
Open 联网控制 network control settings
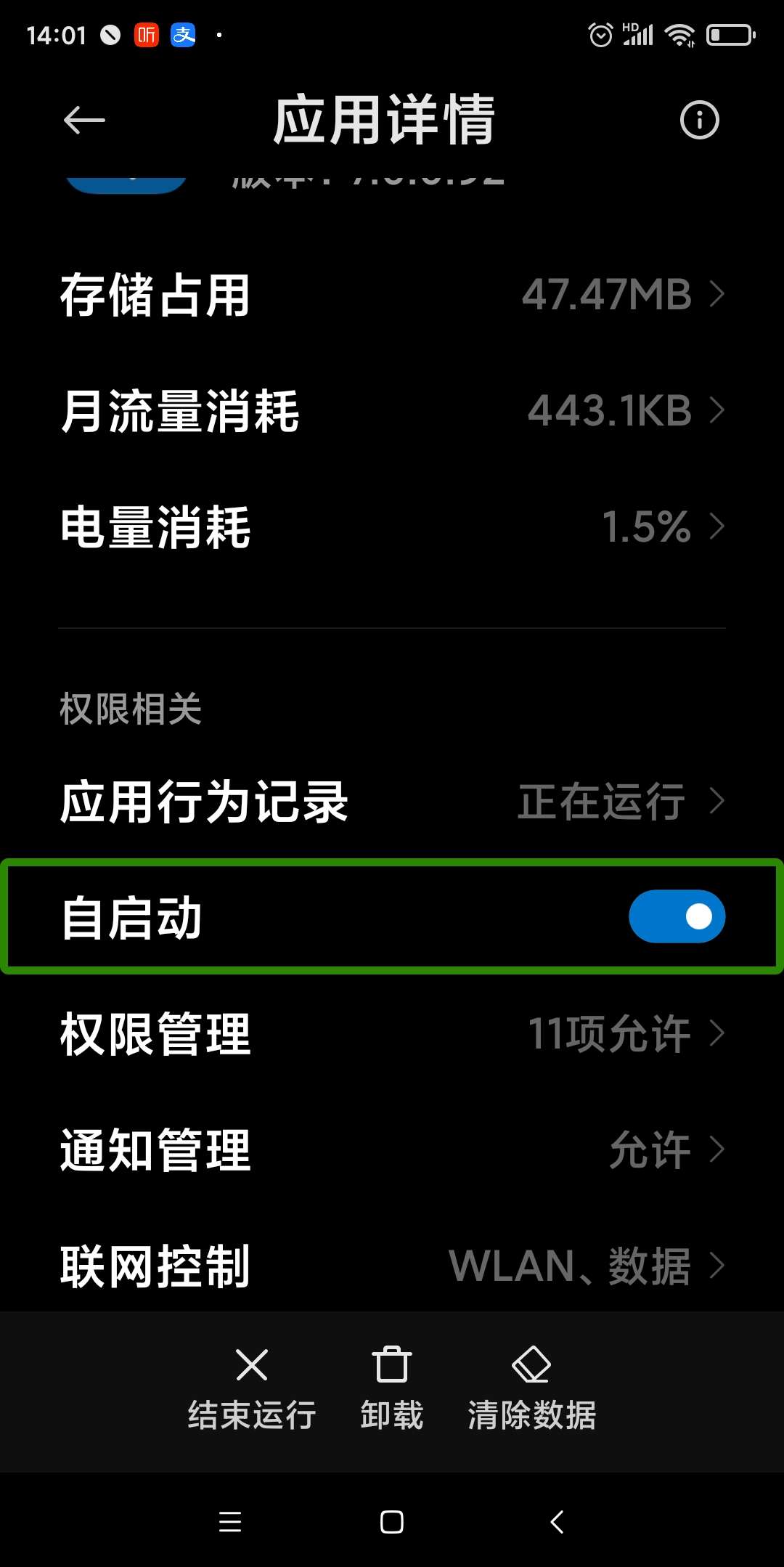[392, 1266]
